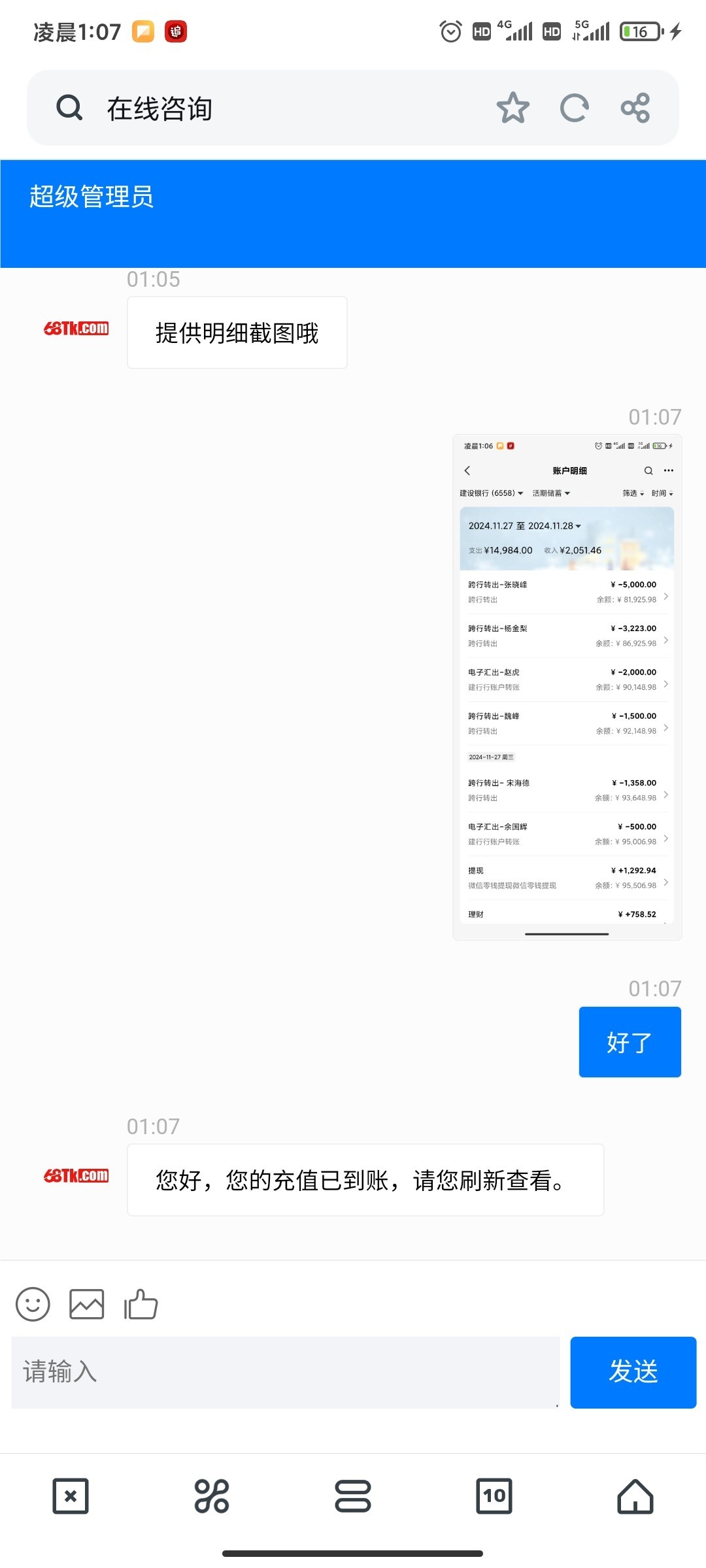Open the emoji picker

33,1305
